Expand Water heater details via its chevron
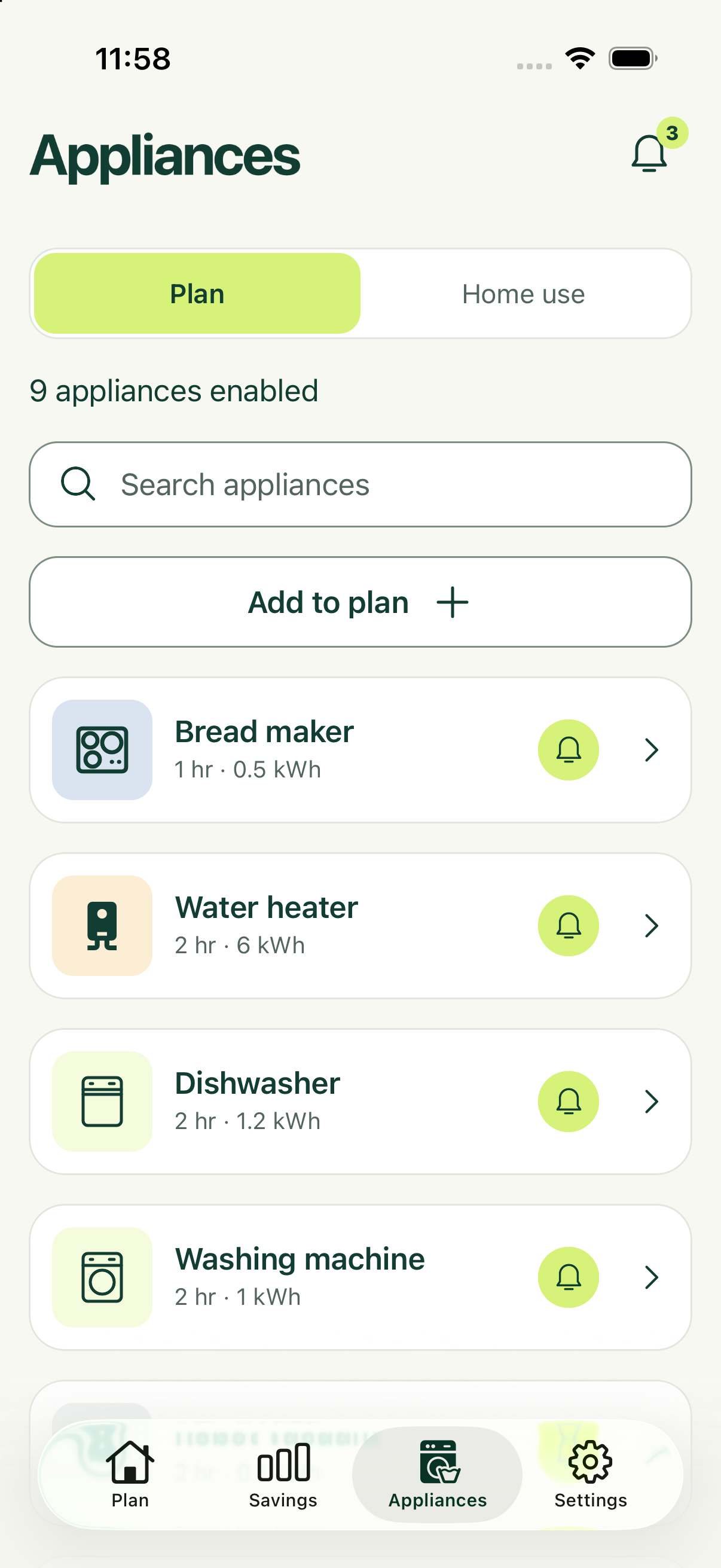The image size is (721, 1568). coord(652,926)
